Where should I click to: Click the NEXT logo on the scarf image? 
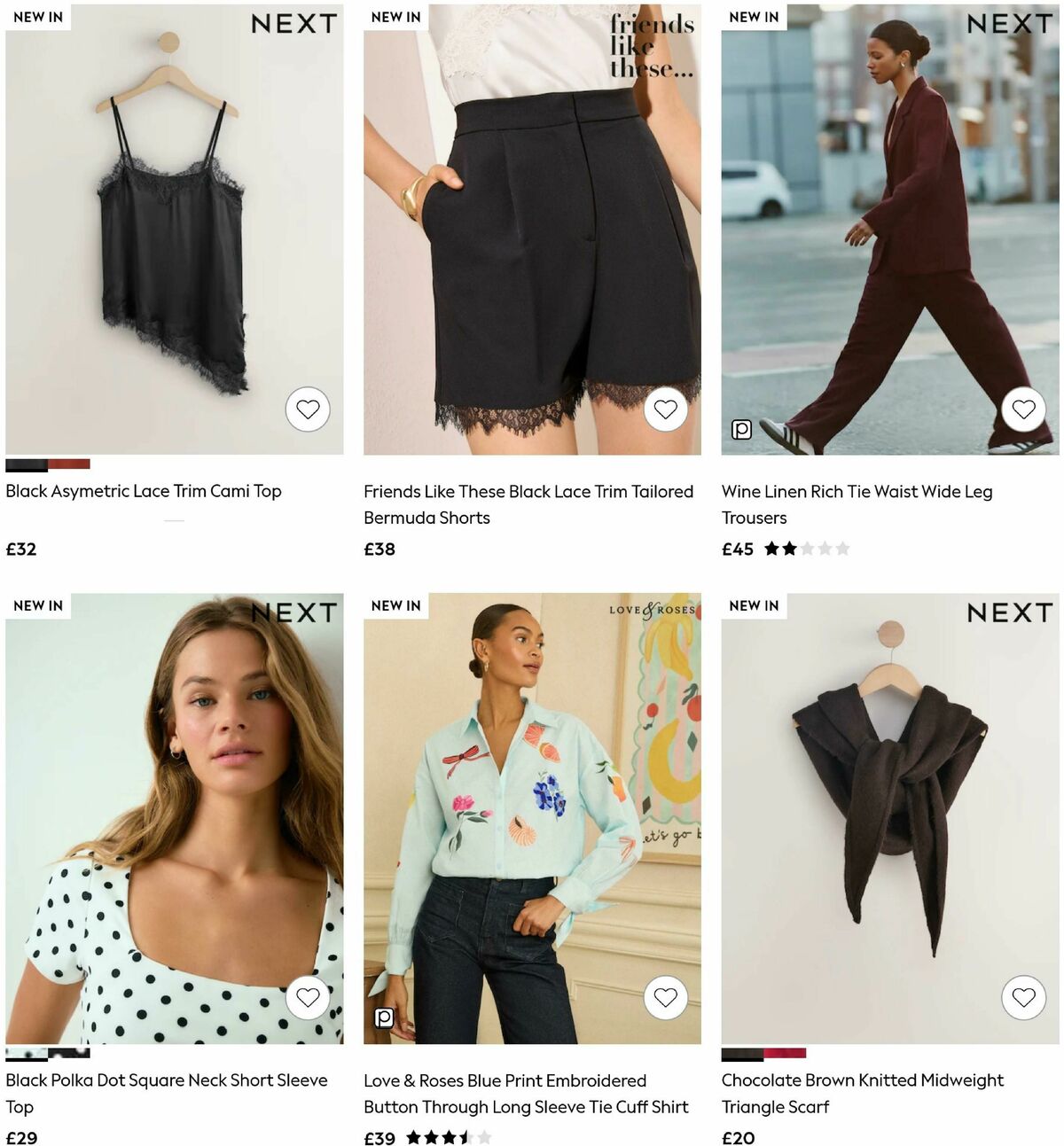1010,612
